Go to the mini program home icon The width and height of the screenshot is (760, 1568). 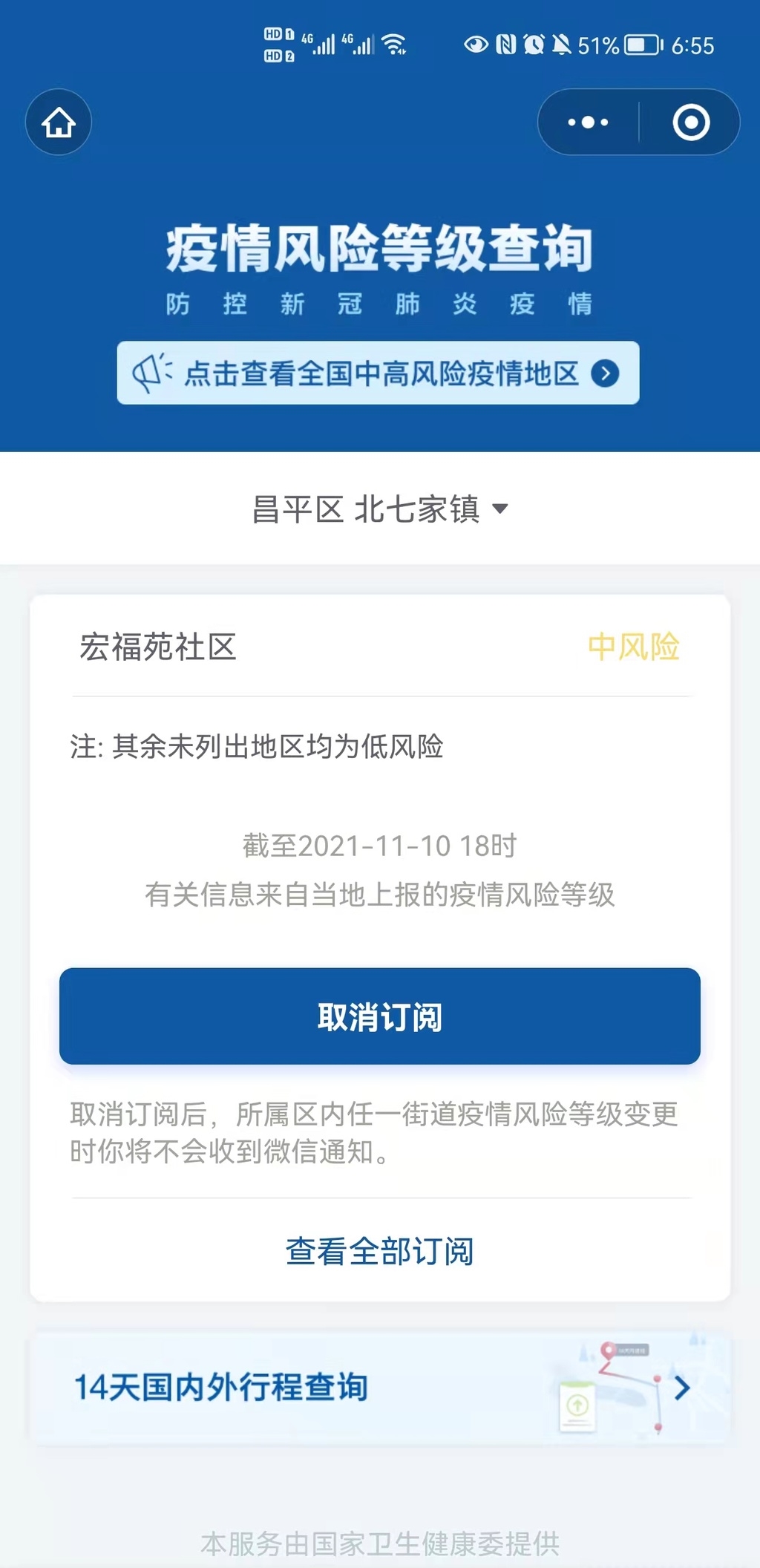tap(59, 122)
